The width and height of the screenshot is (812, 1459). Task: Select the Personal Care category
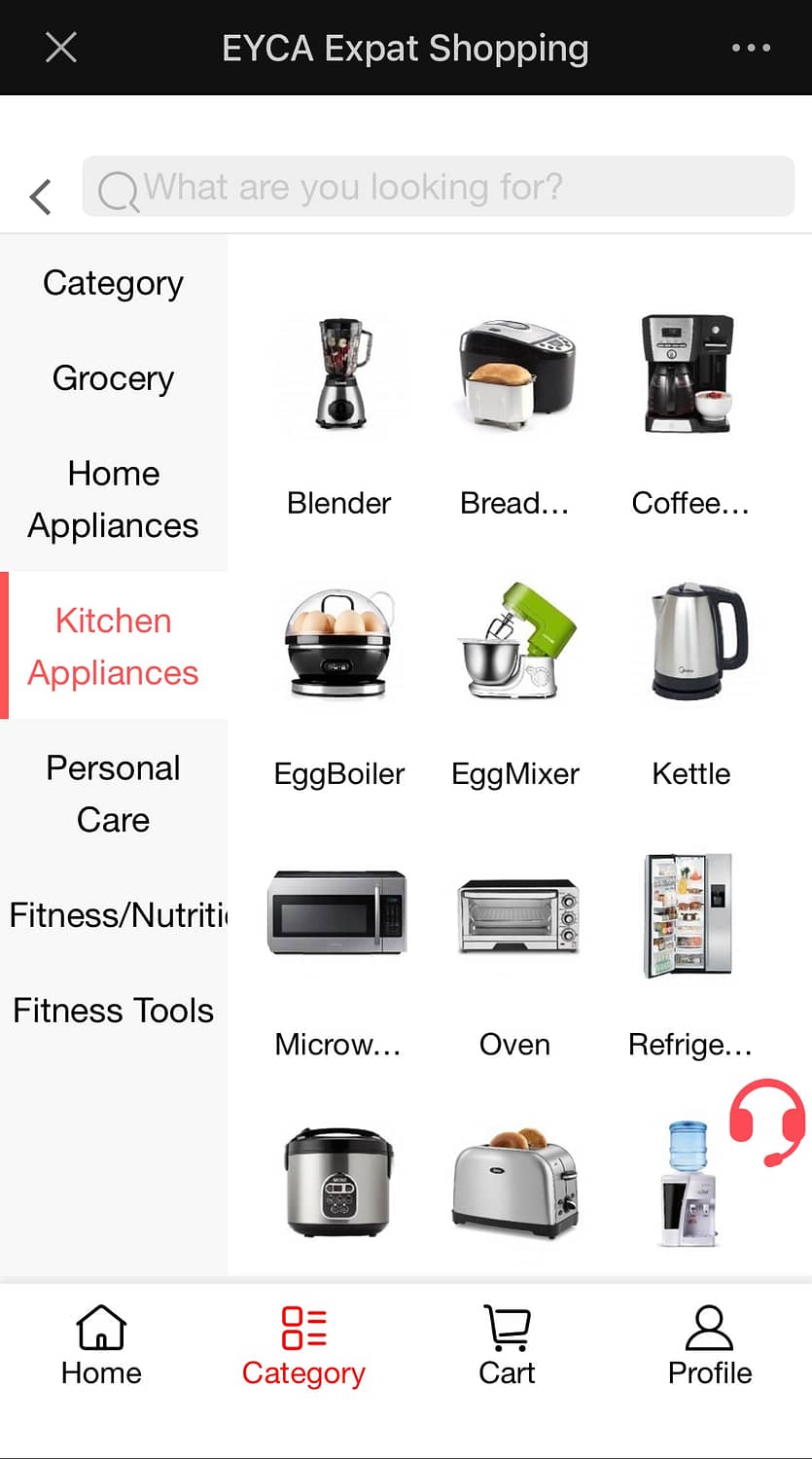[113, 794]
